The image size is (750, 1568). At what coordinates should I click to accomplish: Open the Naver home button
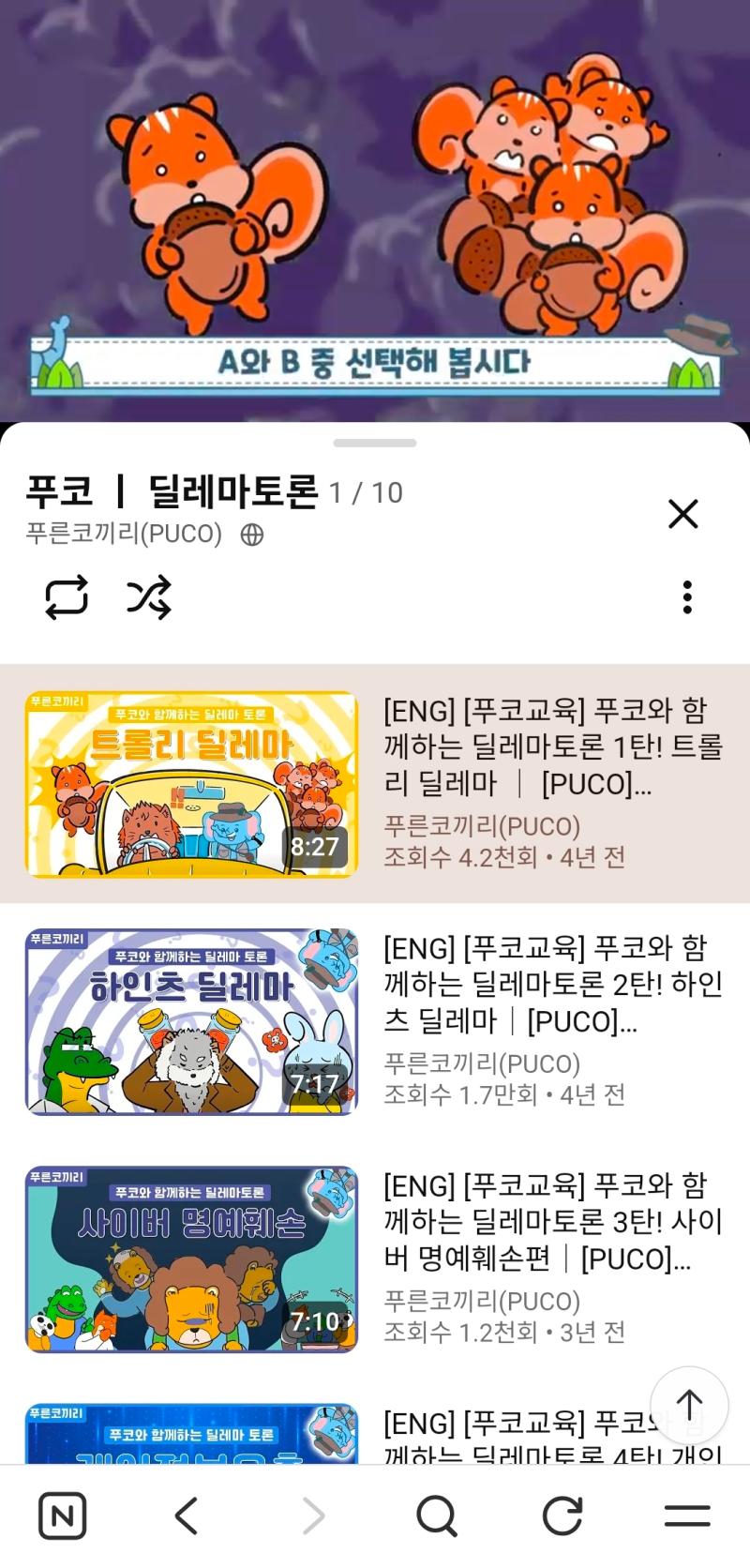[63, 1515]
